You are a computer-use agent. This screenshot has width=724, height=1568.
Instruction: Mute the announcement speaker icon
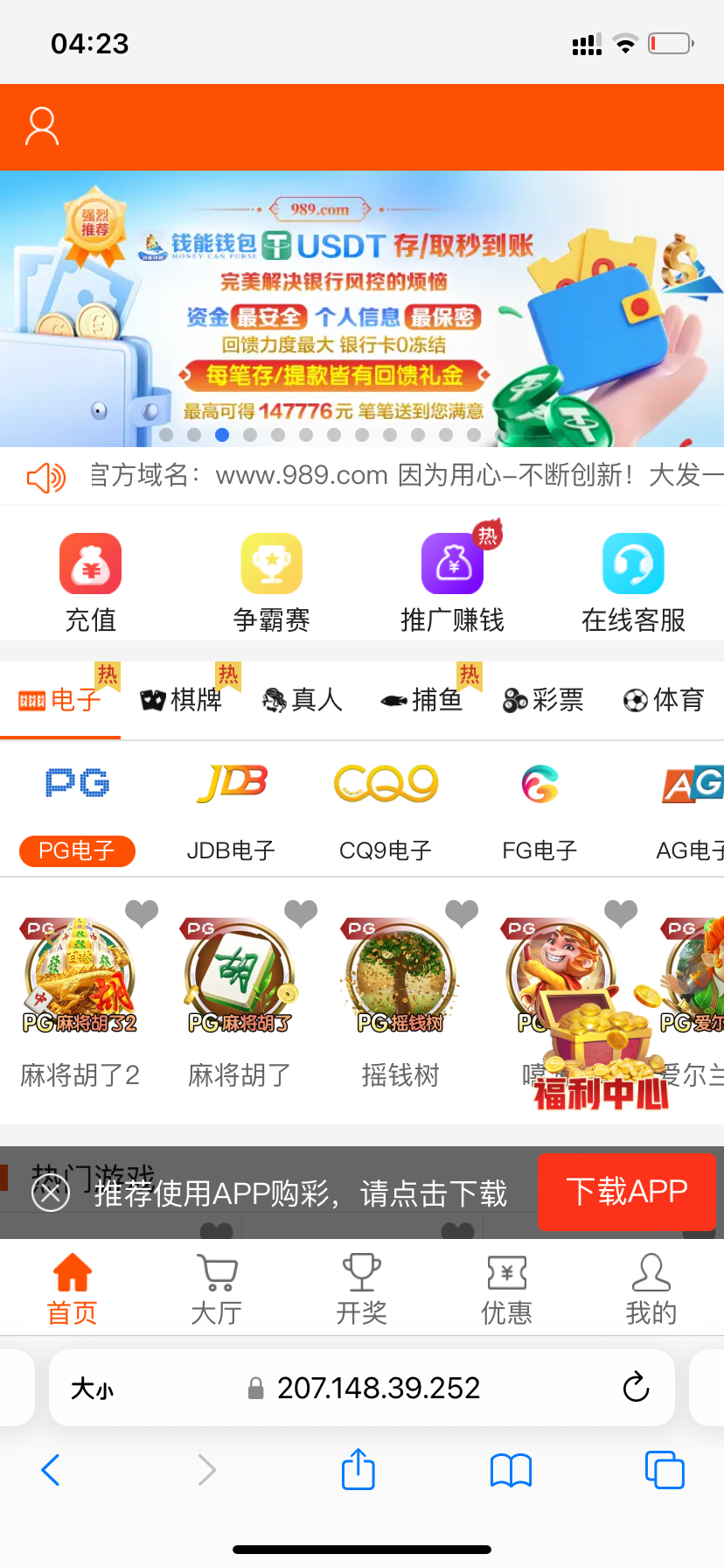(x=45, y=476)
